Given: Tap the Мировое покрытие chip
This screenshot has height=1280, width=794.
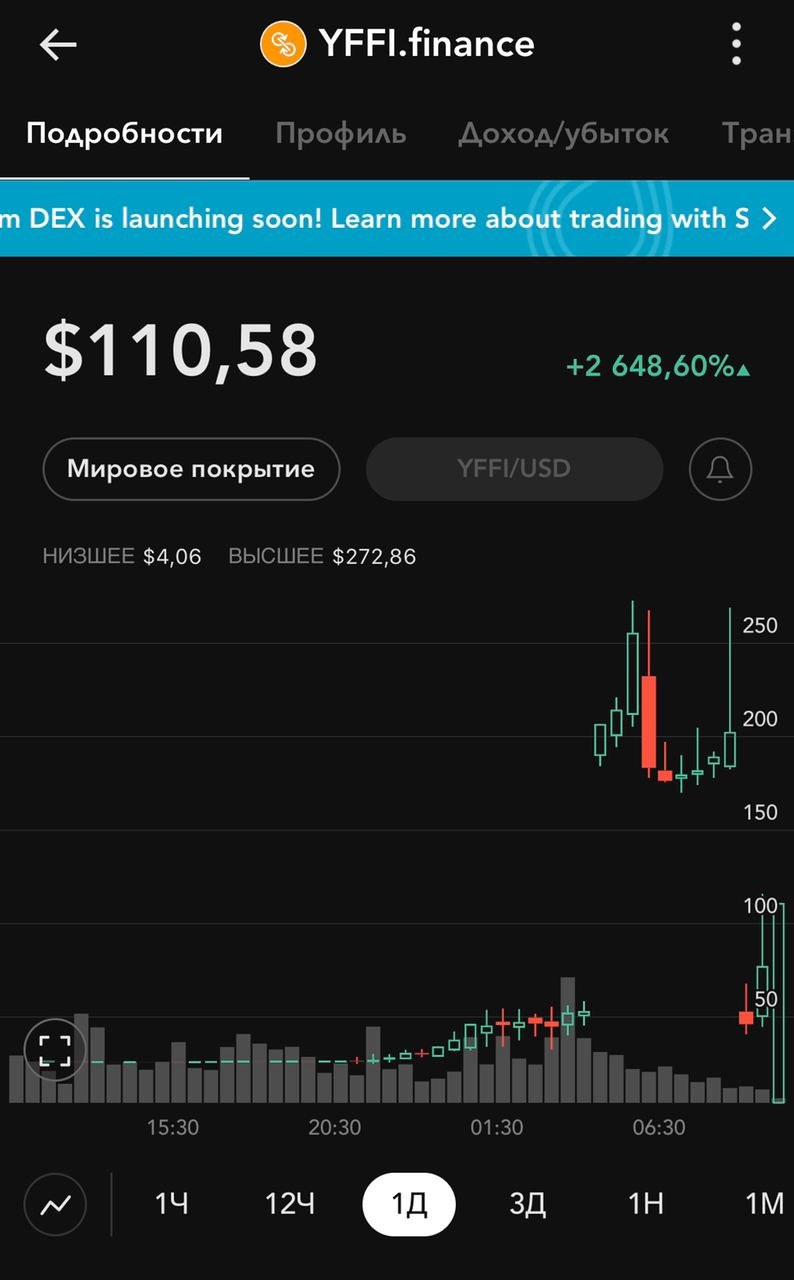Looking at the screenshot, I should 191,468.
